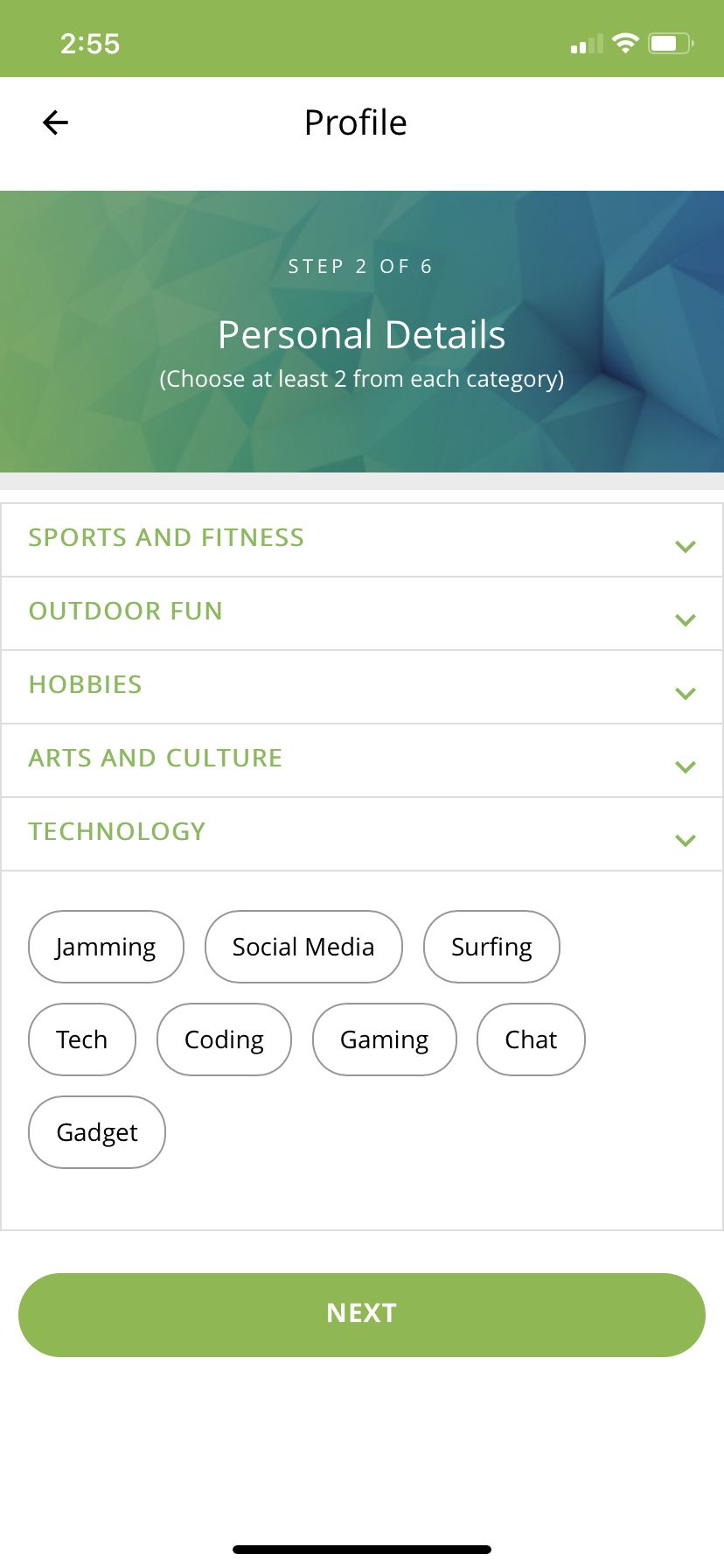The image size is (724, 1568).
Task: Expand the Outdoor Fun category
Action: click(x=361, y=612)
